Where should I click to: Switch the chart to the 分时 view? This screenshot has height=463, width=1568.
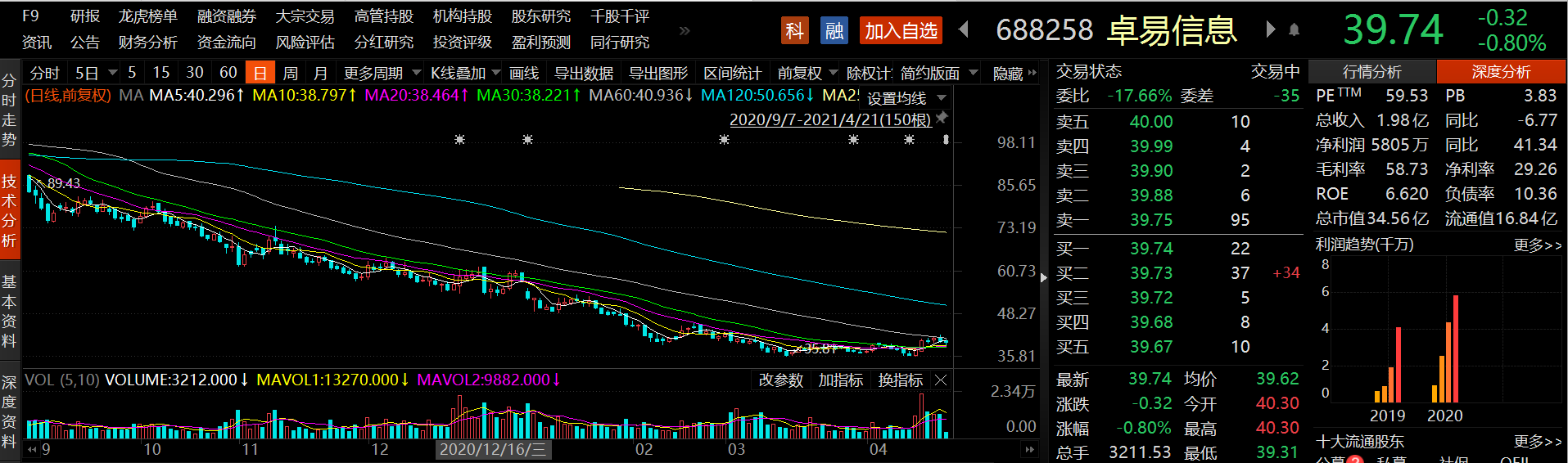tap(44, 73)
